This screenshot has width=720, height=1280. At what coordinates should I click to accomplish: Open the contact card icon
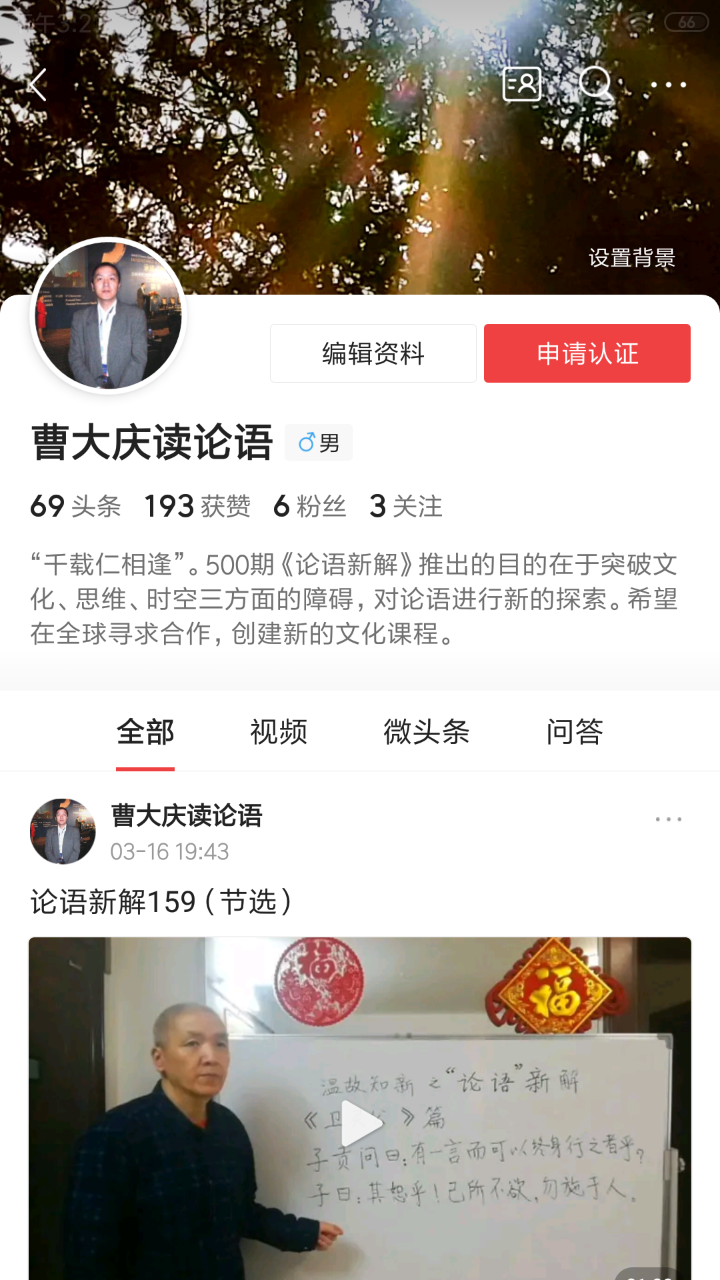click(521, 85)
